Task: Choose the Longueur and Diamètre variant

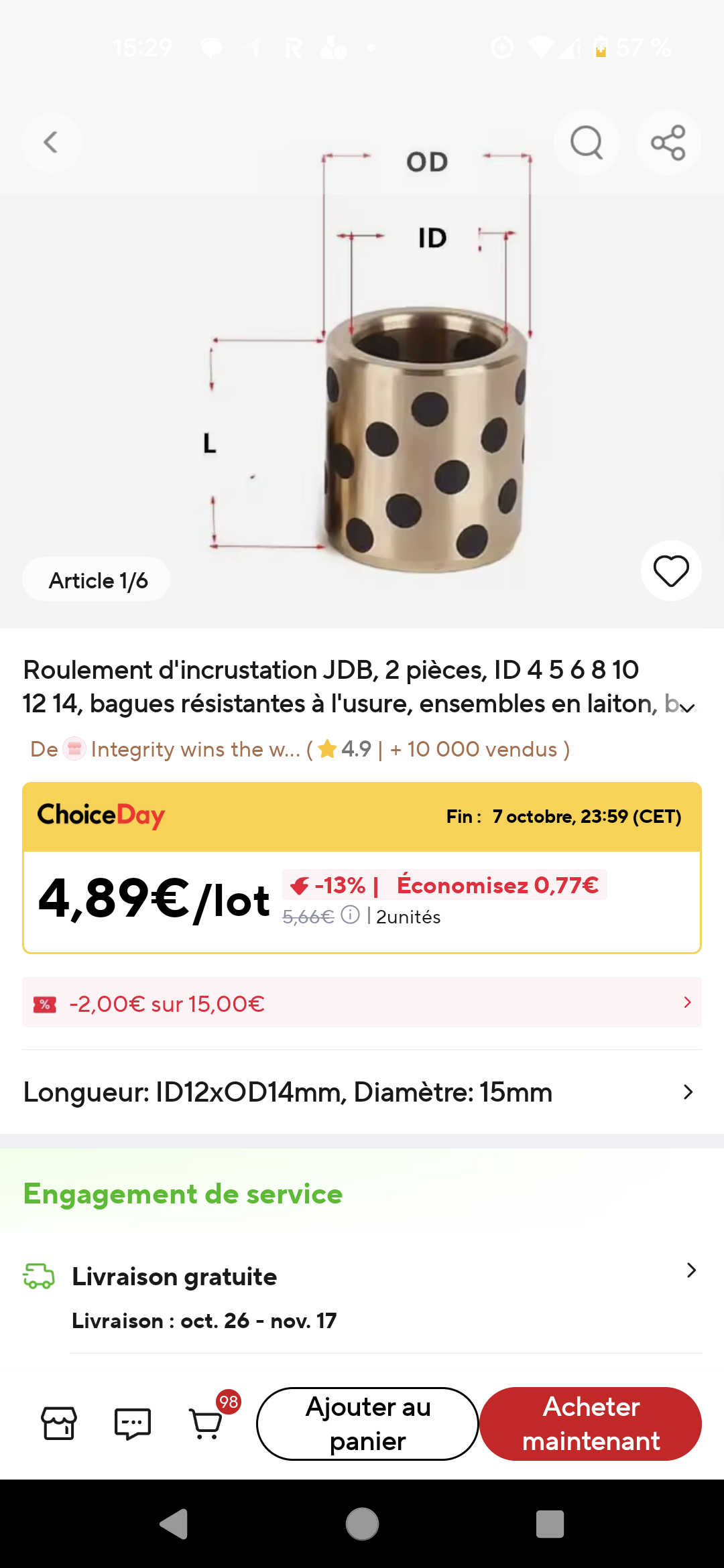Action: coord(362,1092)
